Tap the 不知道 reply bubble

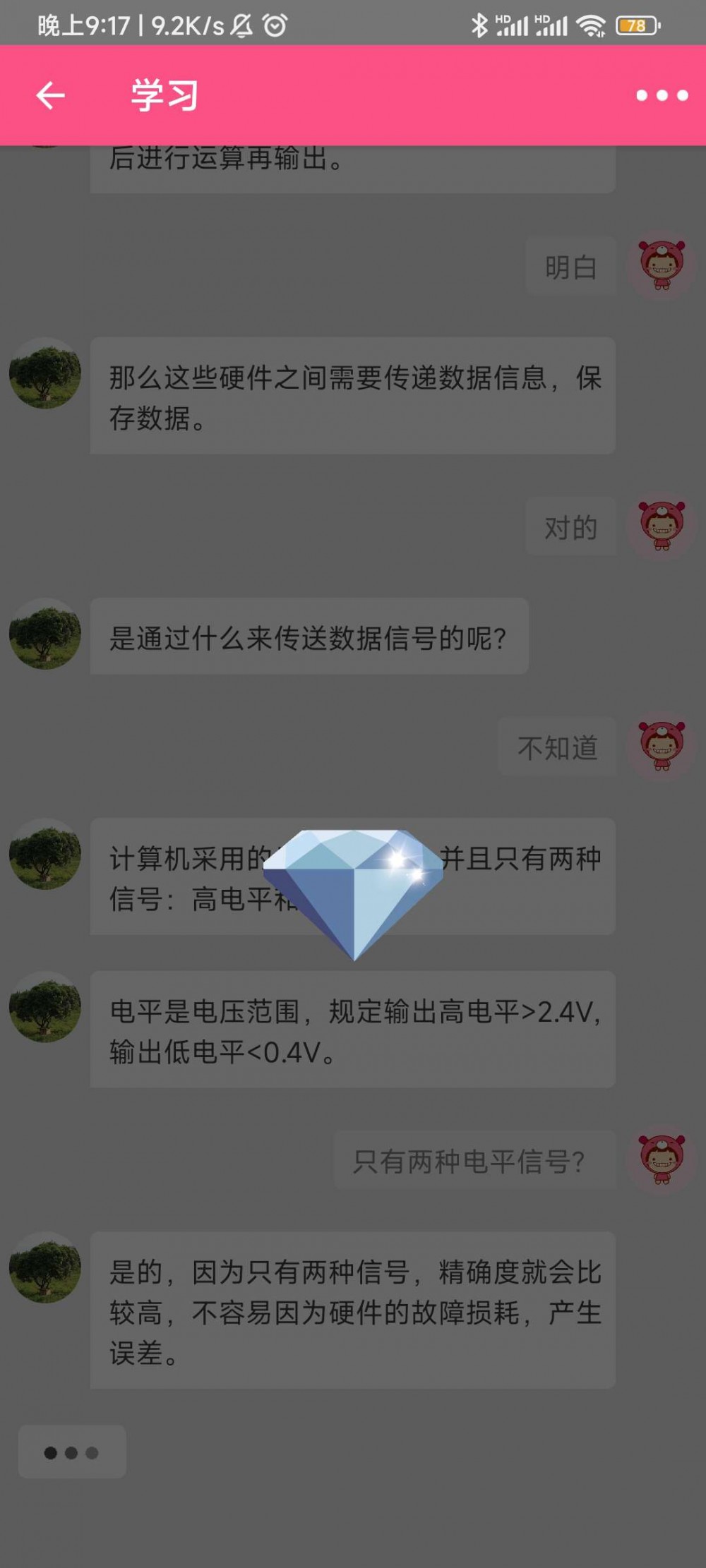coord(557,748)
